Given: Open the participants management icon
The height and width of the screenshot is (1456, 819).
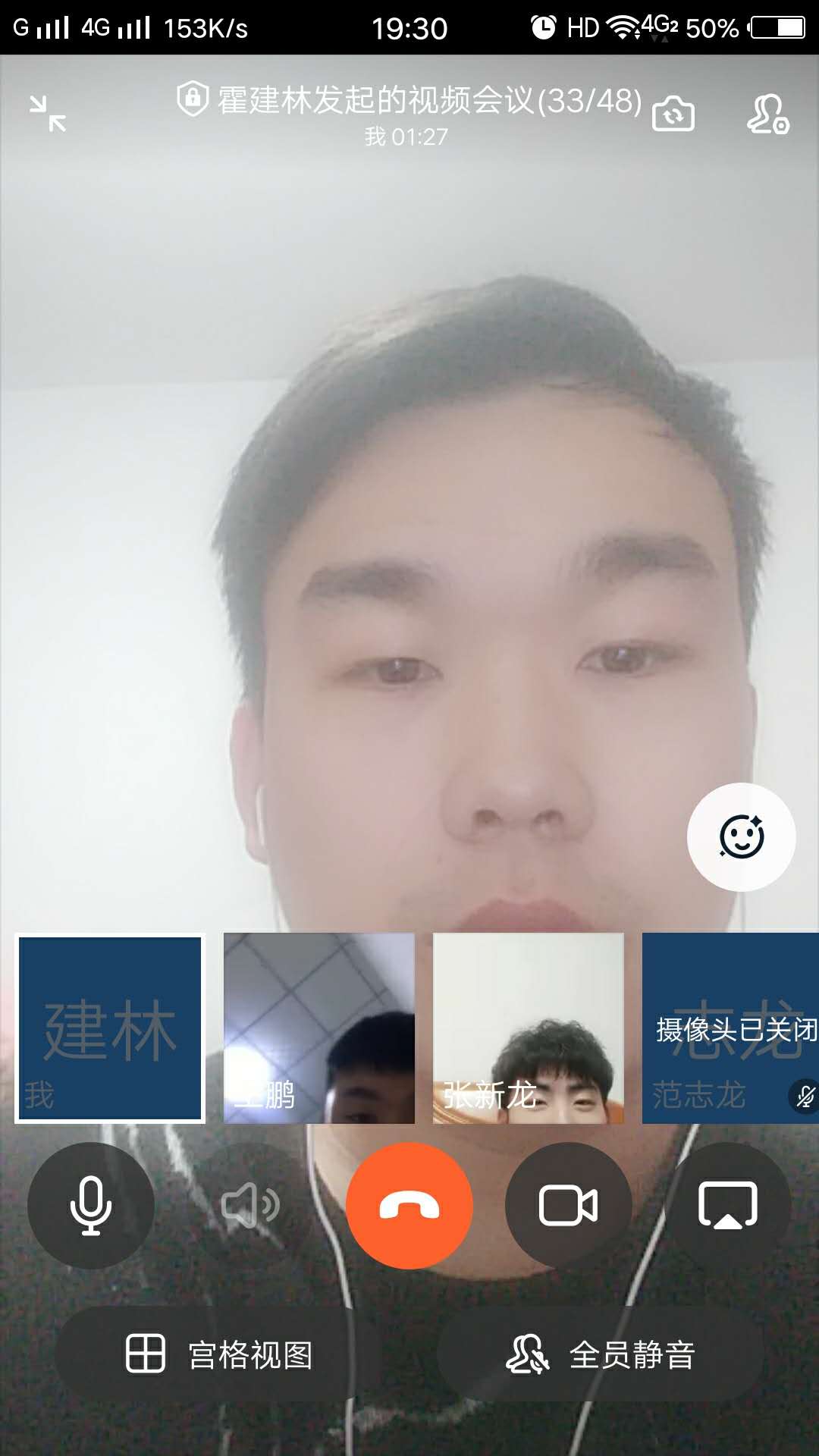Looking at the screenshot, I should (x=767, y=114).
